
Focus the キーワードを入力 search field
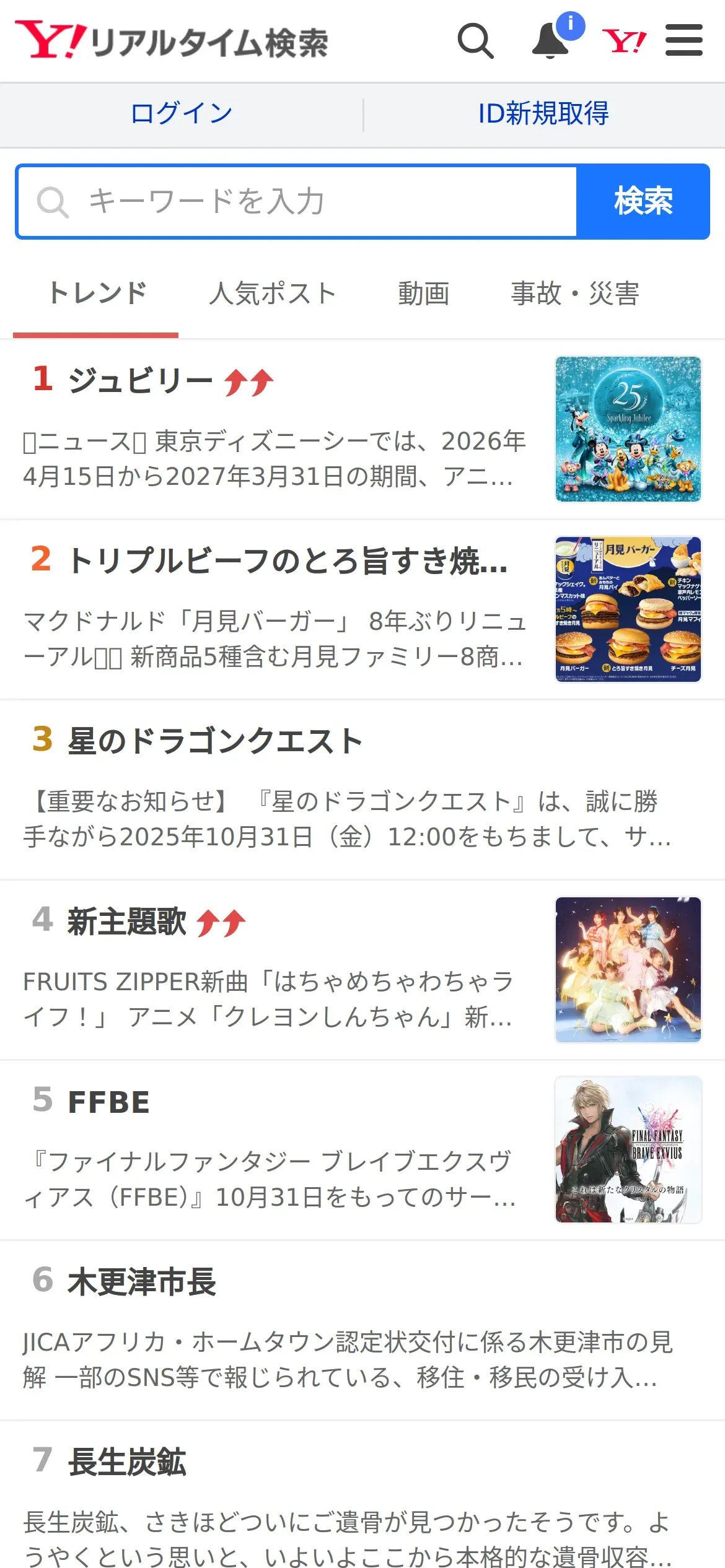click(x=297, y=201)
